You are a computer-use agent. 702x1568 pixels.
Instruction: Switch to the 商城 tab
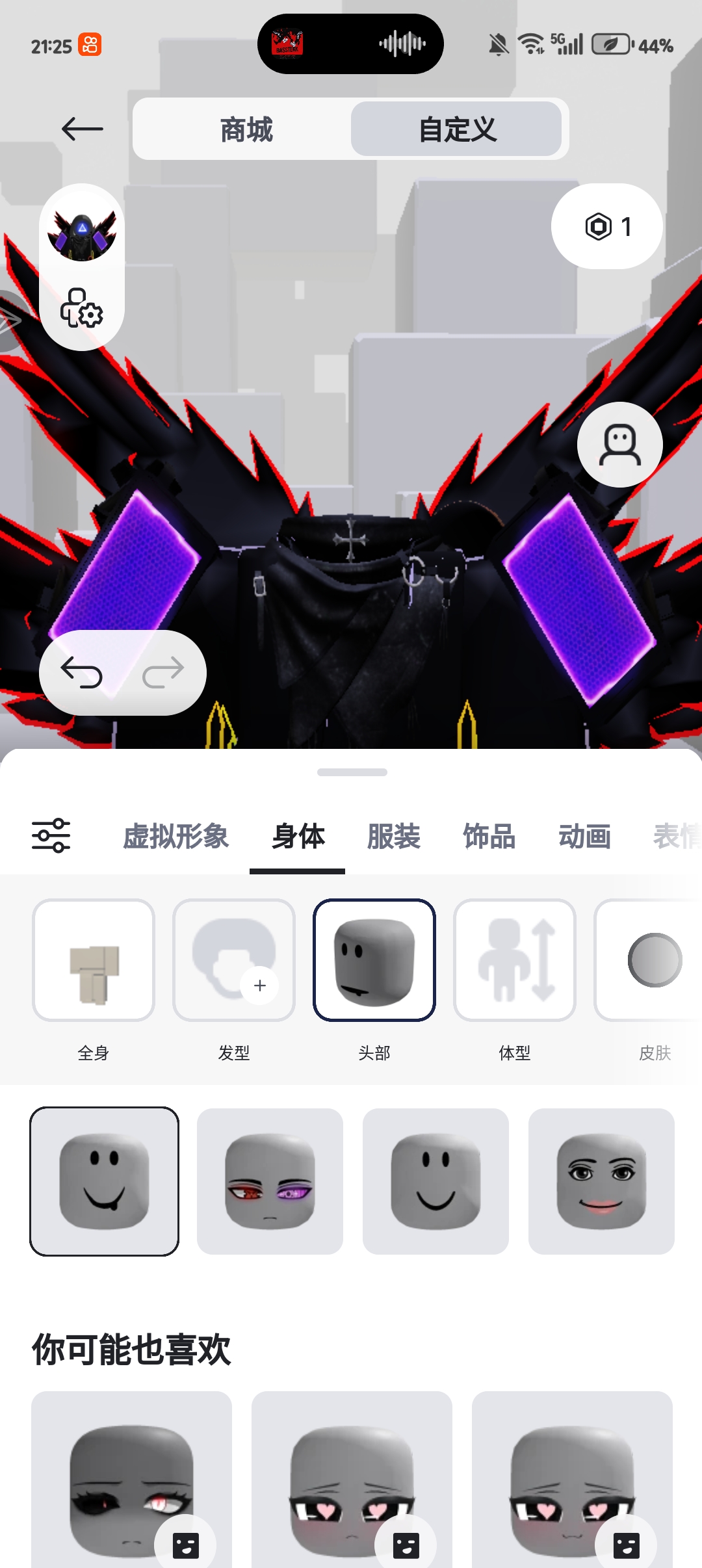[x=246, y=129]
